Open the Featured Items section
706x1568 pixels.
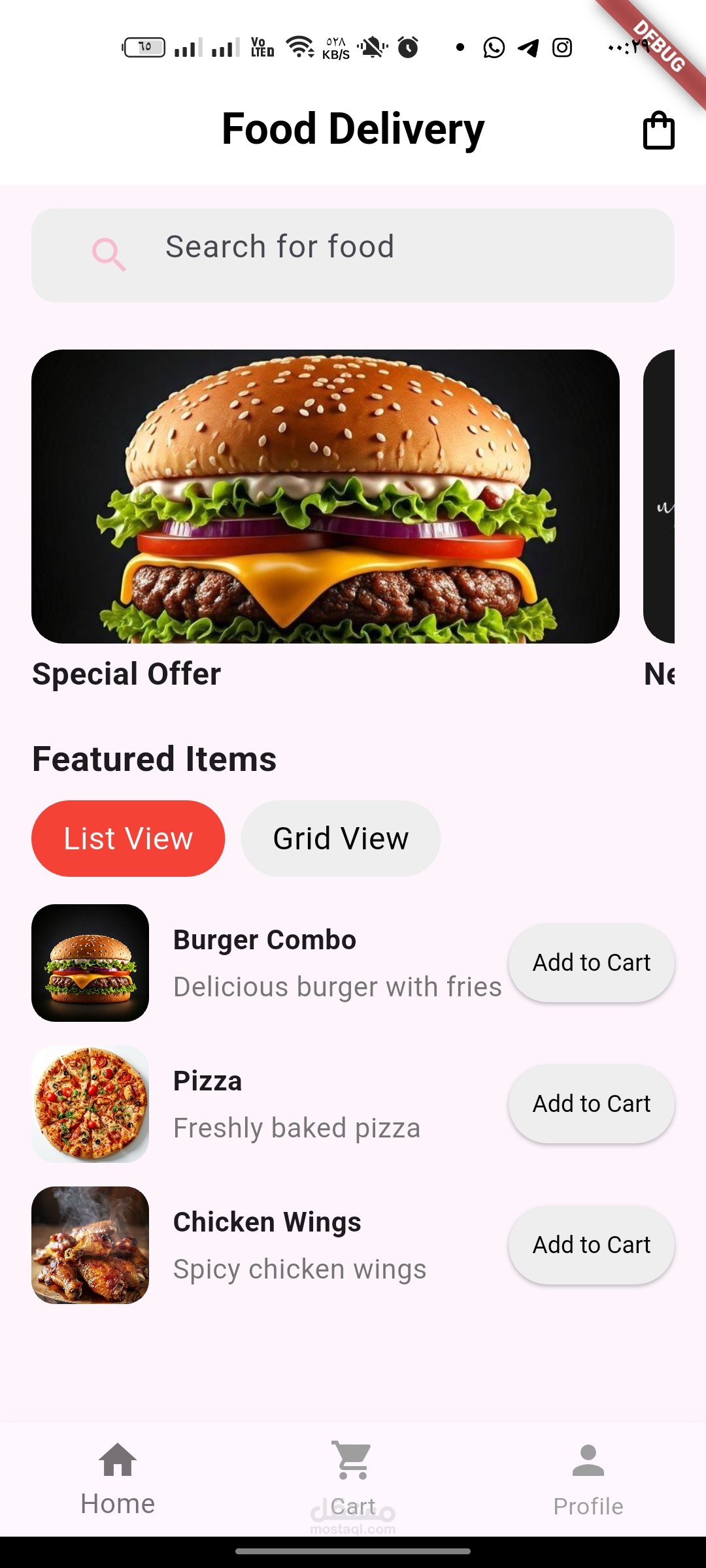pos(154,757)
